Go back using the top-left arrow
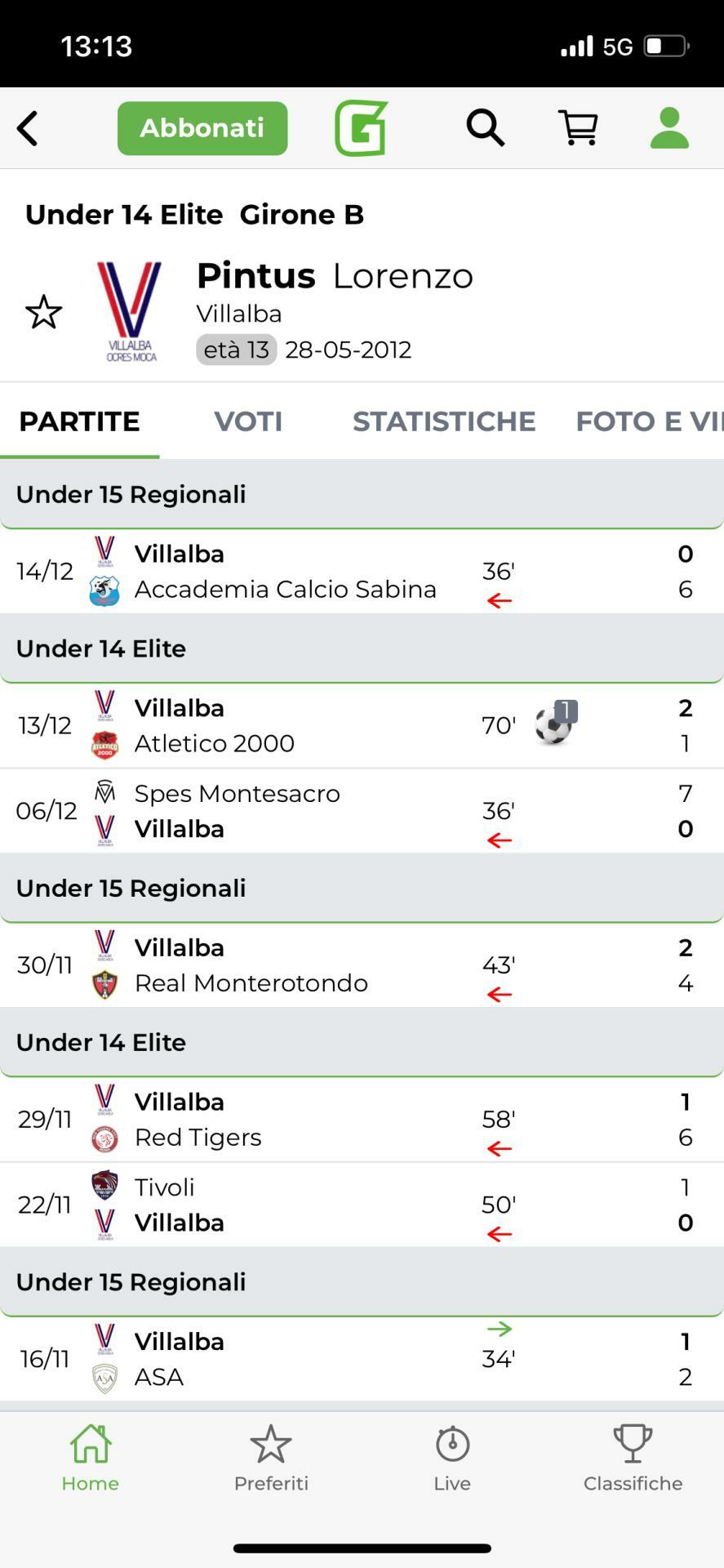724x1568 pixels. pos(28,128)
